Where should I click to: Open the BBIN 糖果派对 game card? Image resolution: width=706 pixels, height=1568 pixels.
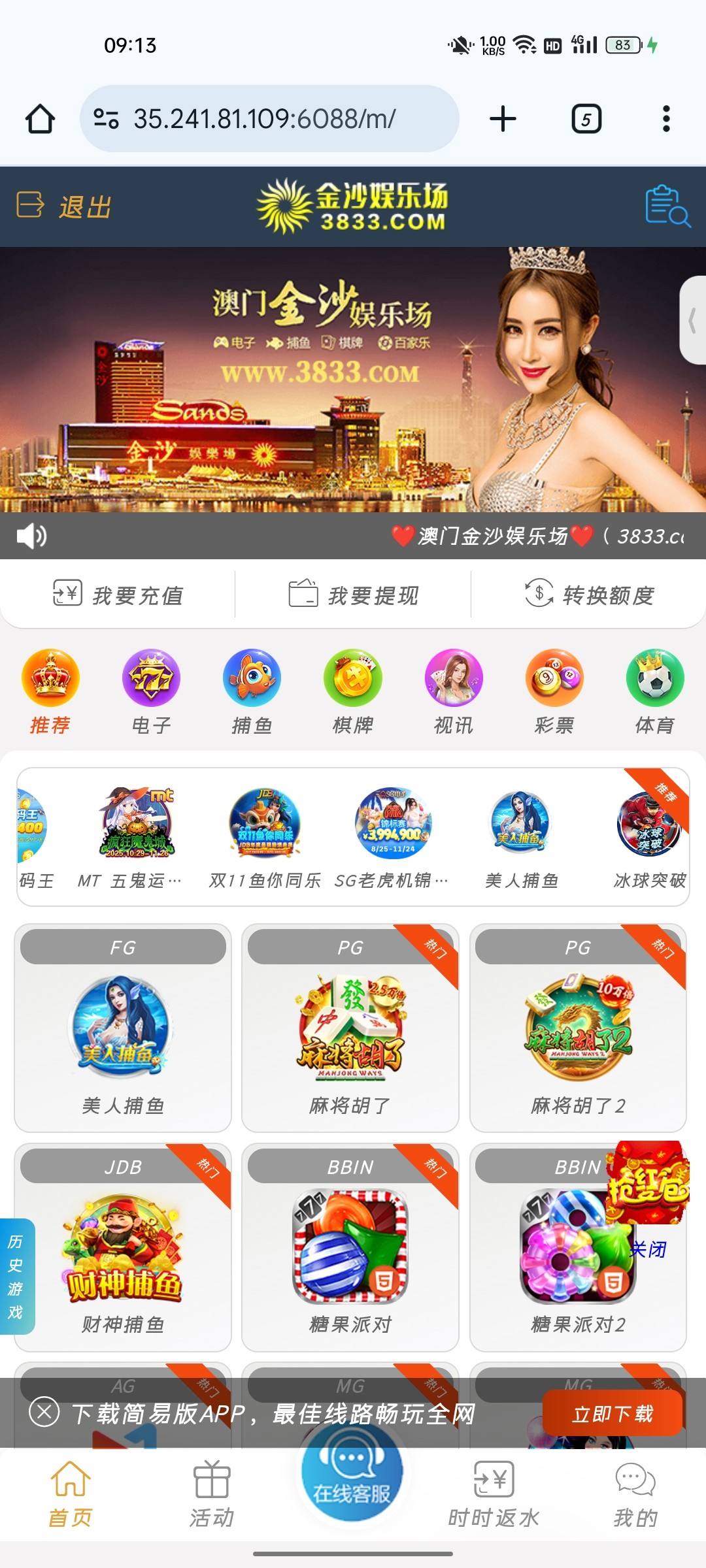coord(350,1248)
